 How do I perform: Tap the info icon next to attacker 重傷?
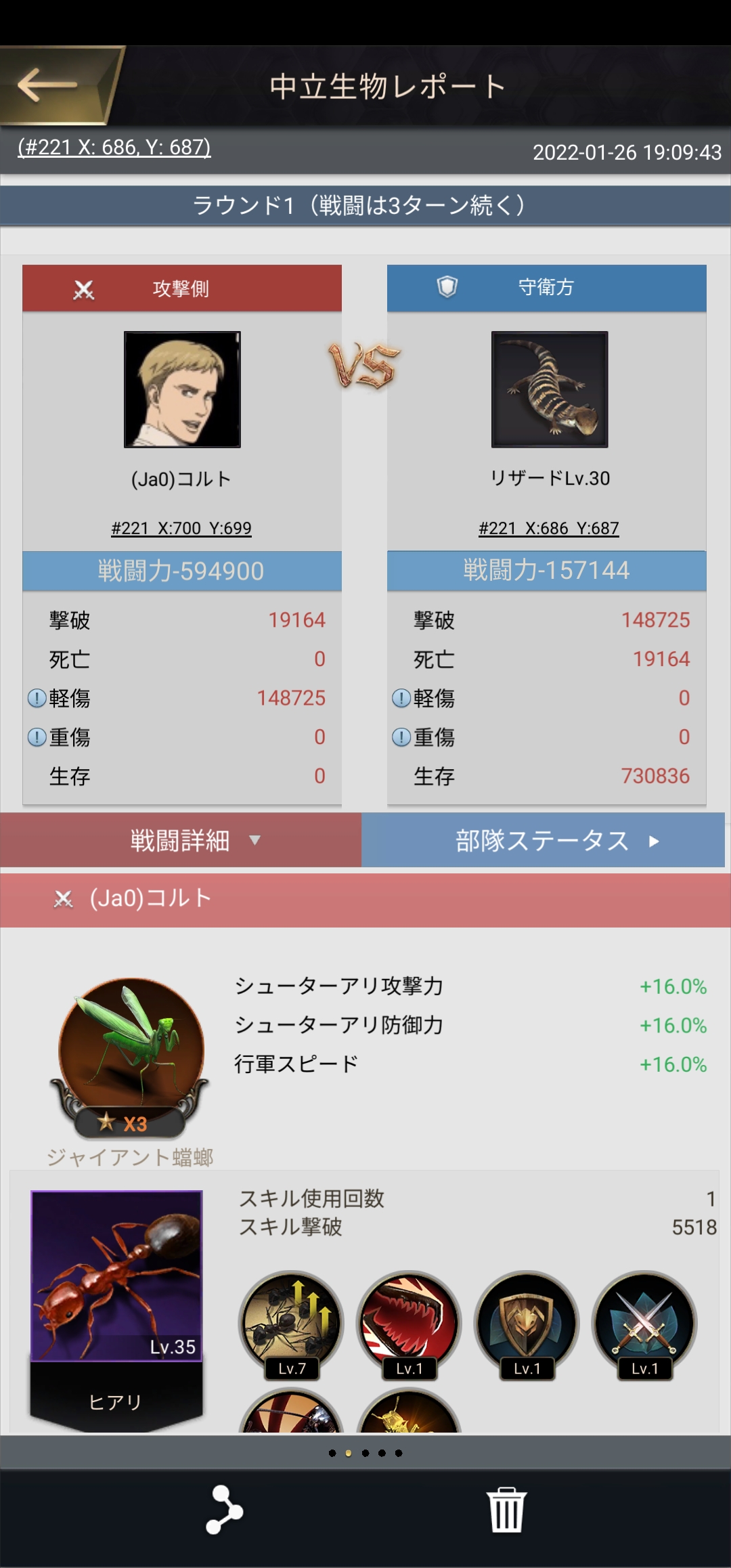click(37, 737)
